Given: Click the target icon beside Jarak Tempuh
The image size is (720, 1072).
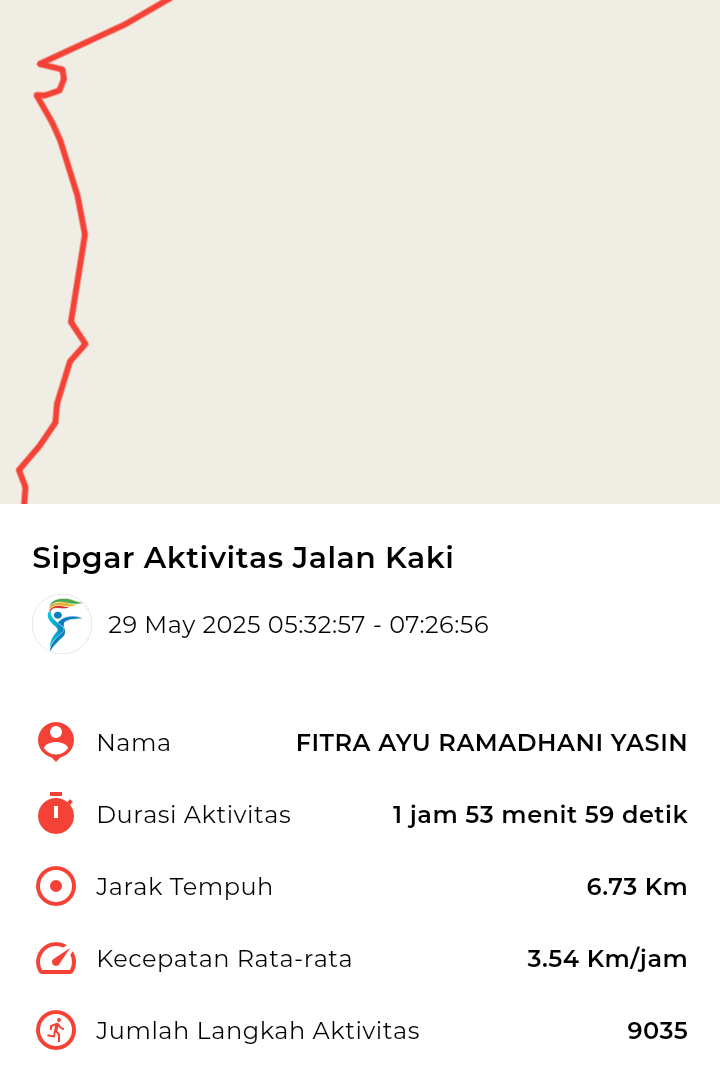Looking at the screenshot, I should pos(55,886).
